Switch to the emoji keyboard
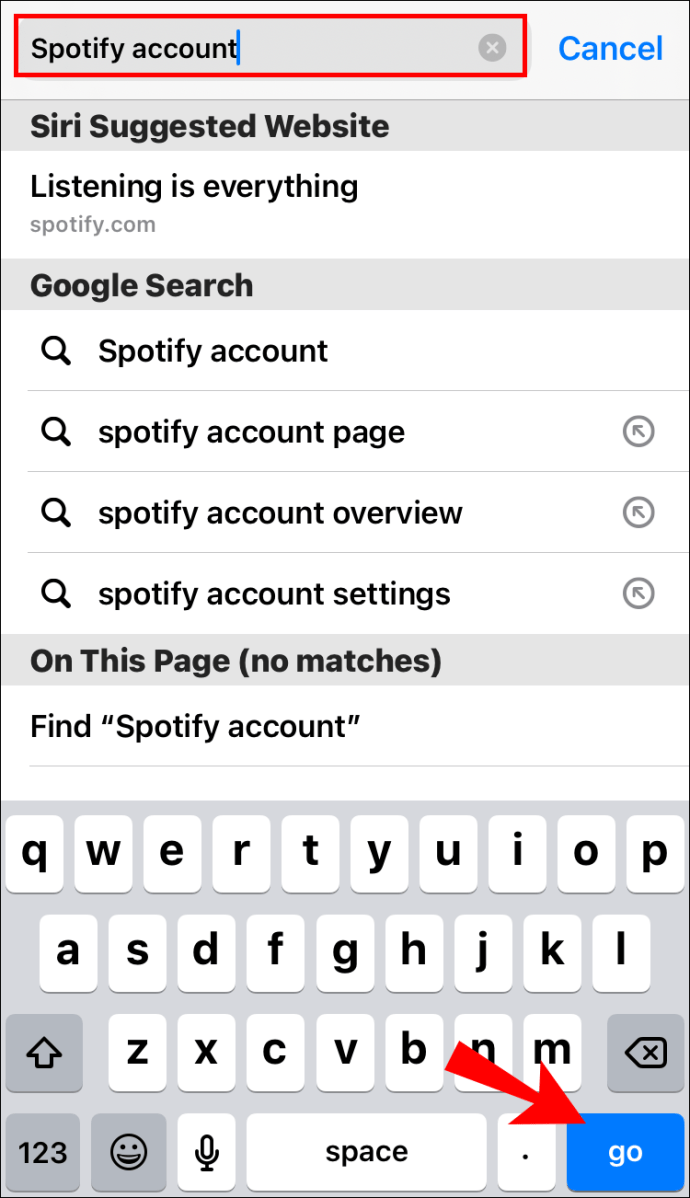Screen dimensions: 690x1198 click(x=128, y=1151)
